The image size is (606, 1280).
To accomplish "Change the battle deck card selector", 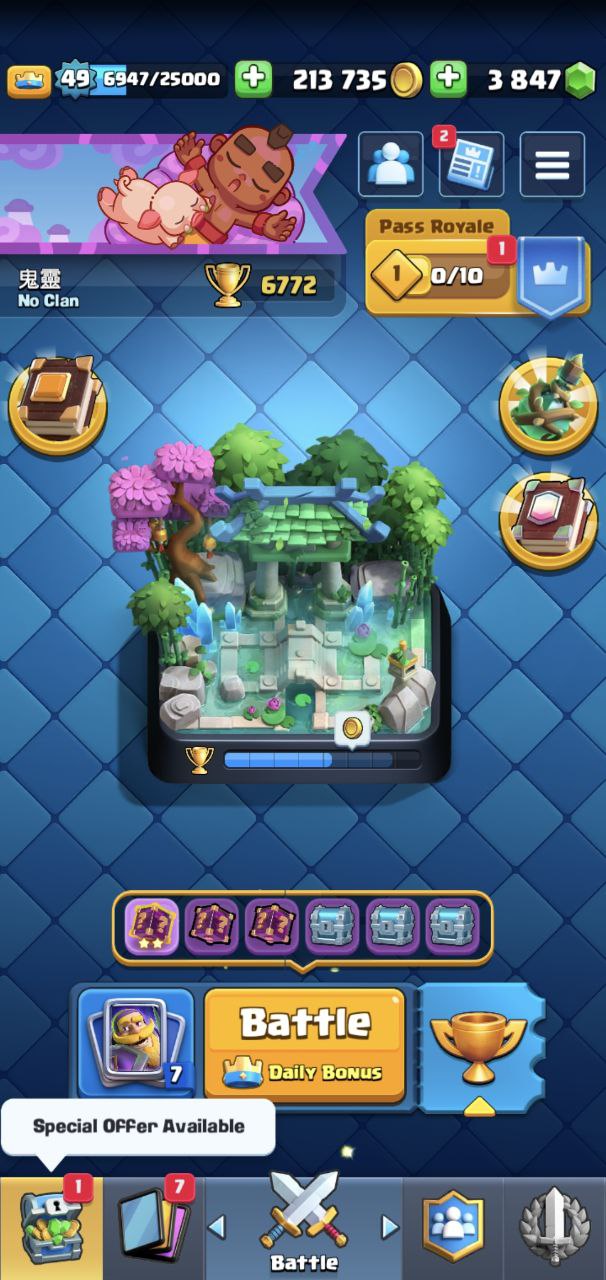I will pyautogui.click(x=136, y=1042).
